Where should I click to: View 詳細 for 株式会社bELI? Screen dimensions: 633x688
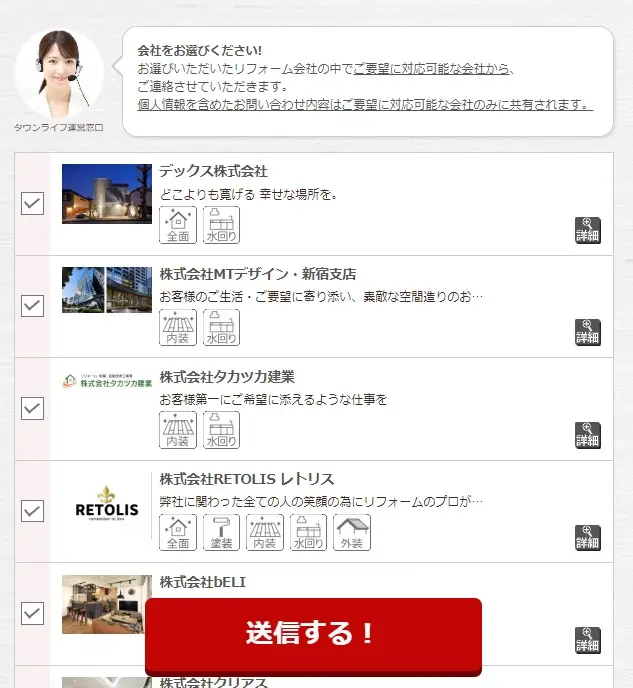point(587,640)
